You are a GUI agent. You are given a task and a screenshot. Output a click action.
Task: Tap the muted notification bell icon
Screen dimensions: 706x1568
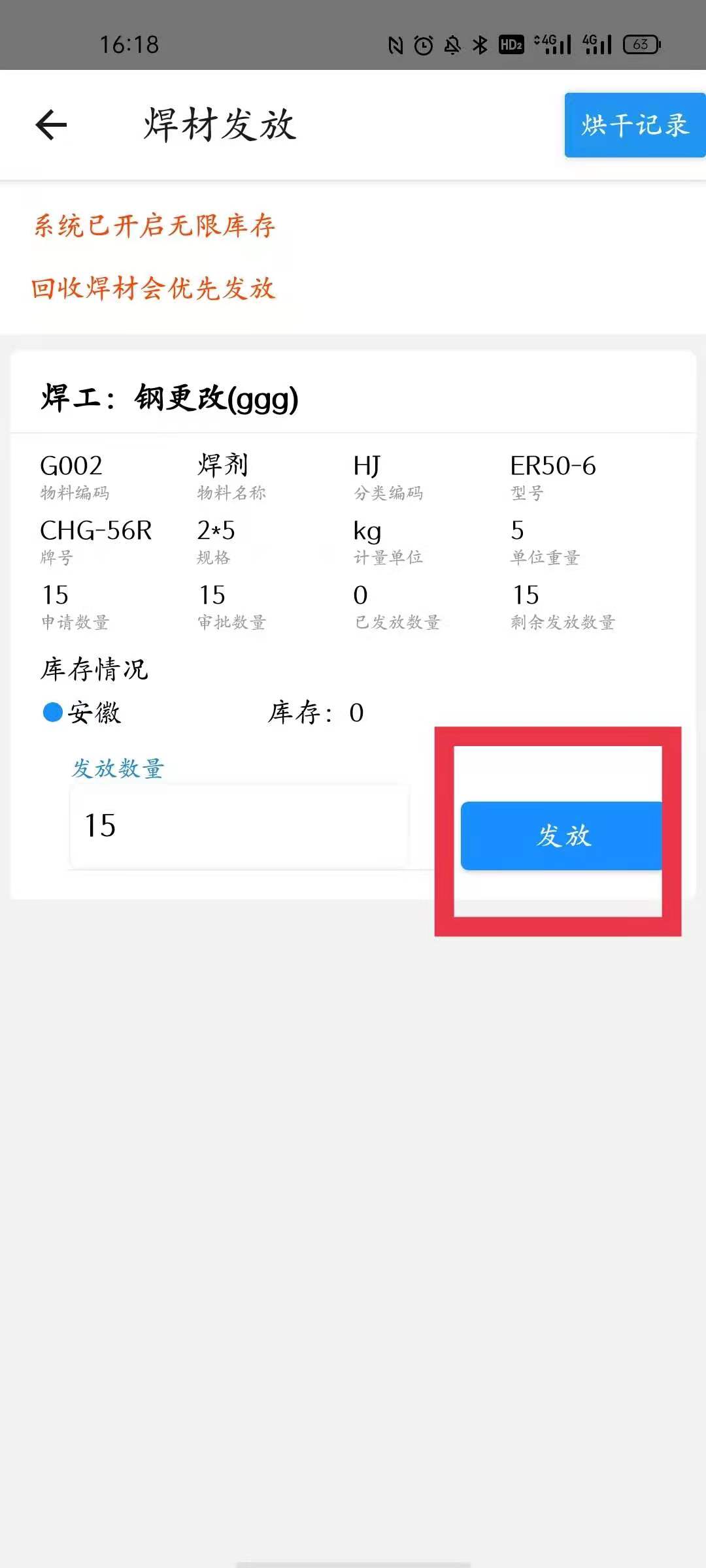tap(453, 44)
